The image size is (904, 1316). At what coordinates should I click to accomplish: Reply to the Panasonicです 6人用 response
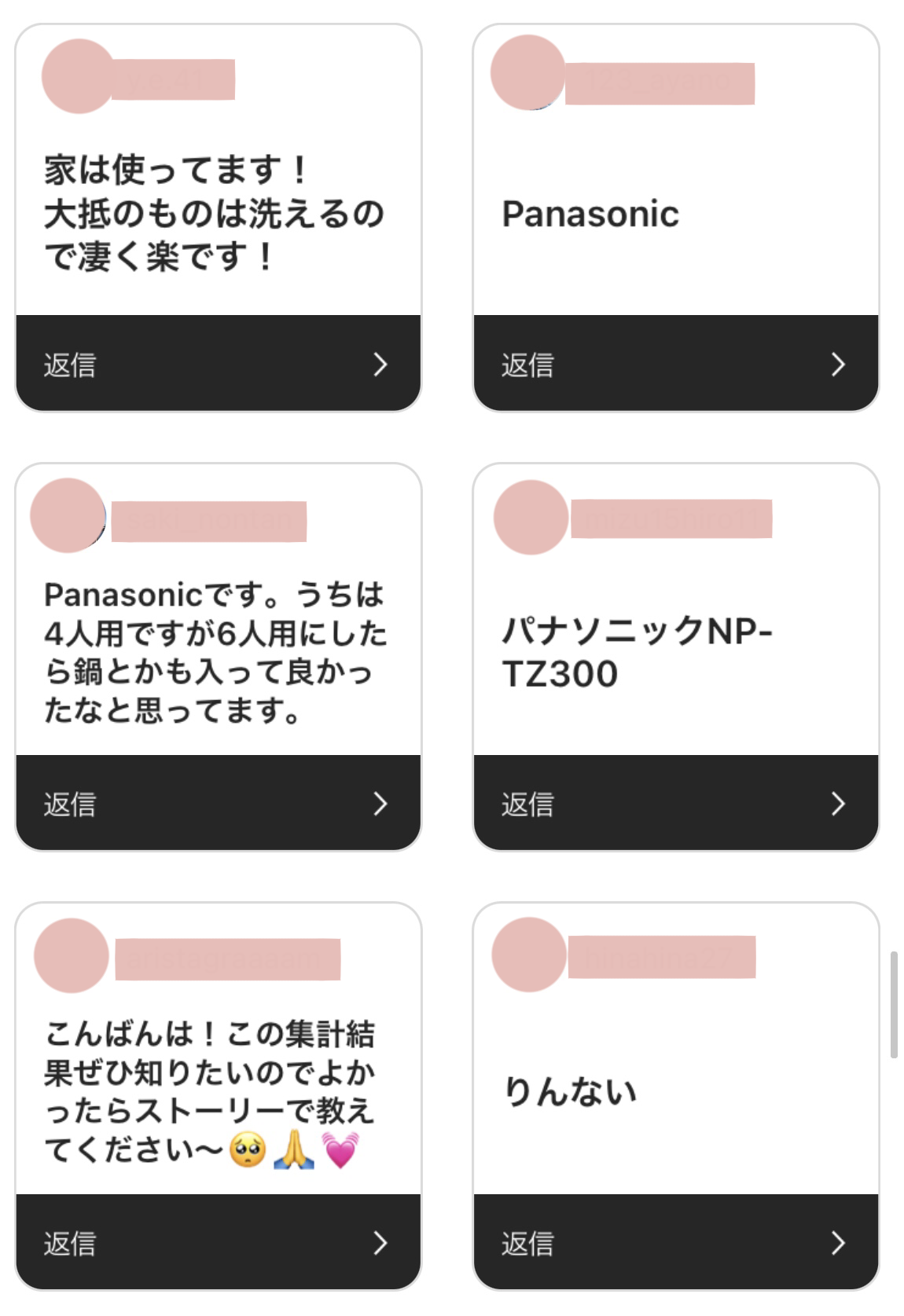pos(218,803)
